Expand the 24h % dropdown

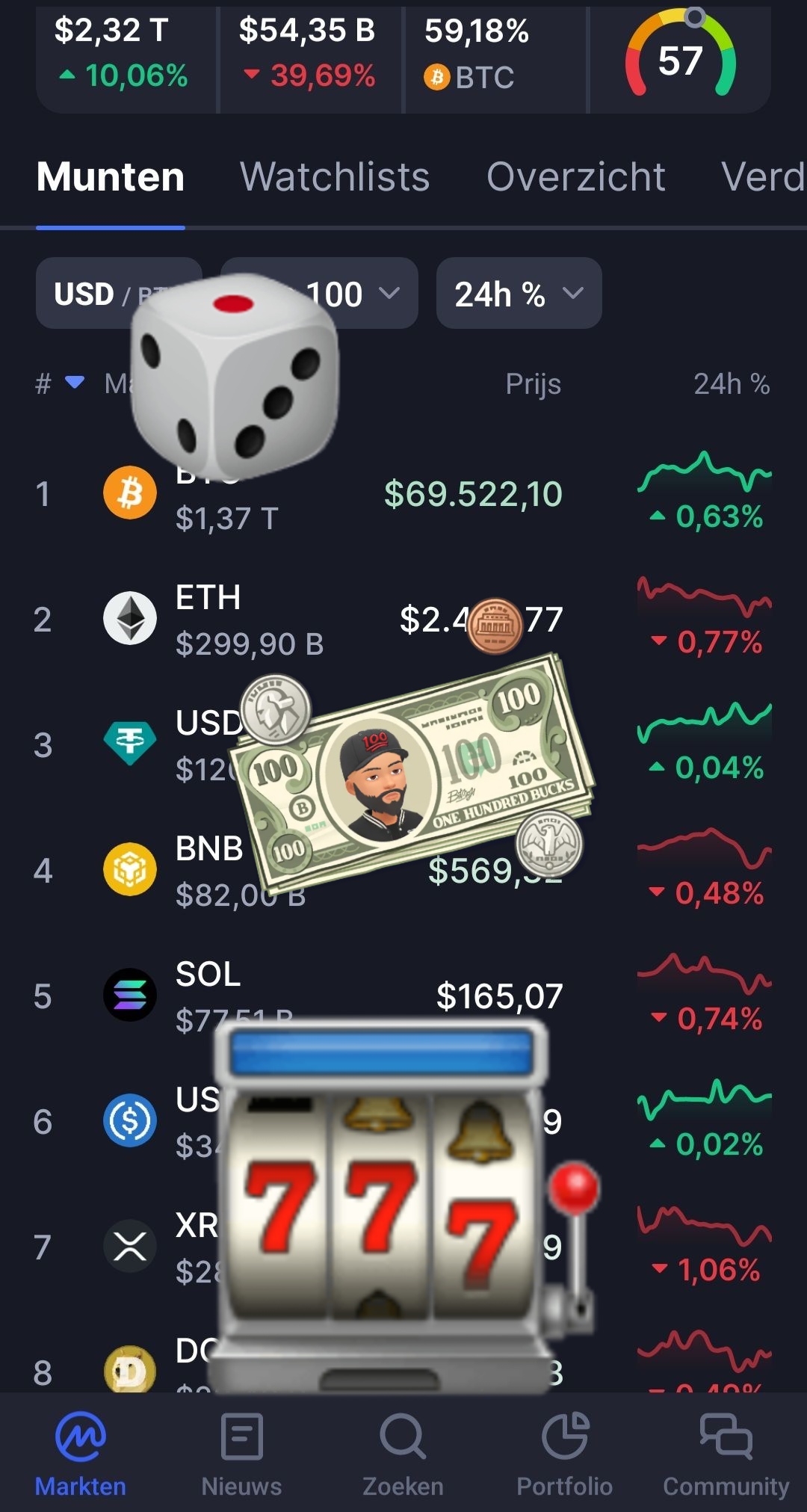[519, 293]
